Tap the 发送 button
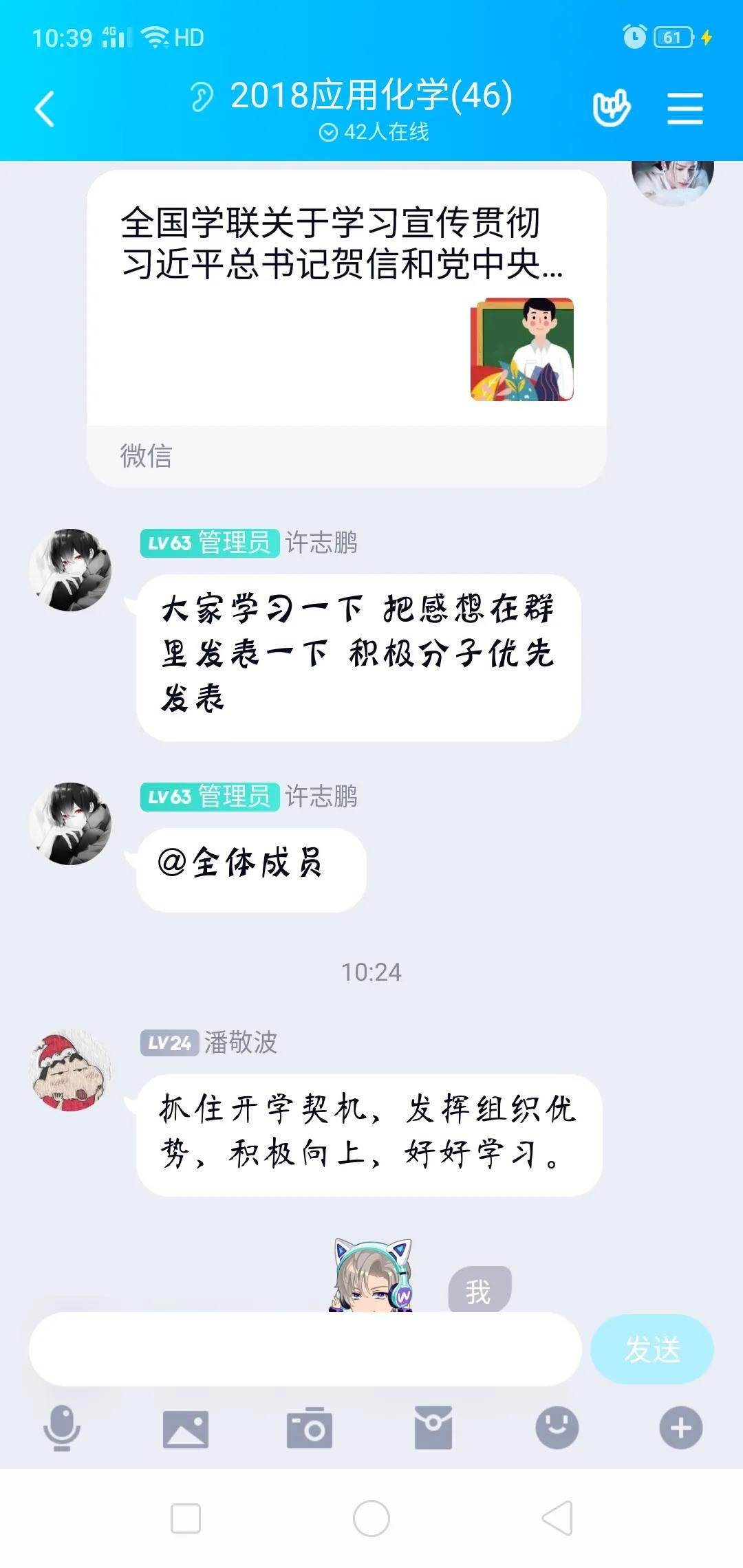 (x=652, y=1349)
